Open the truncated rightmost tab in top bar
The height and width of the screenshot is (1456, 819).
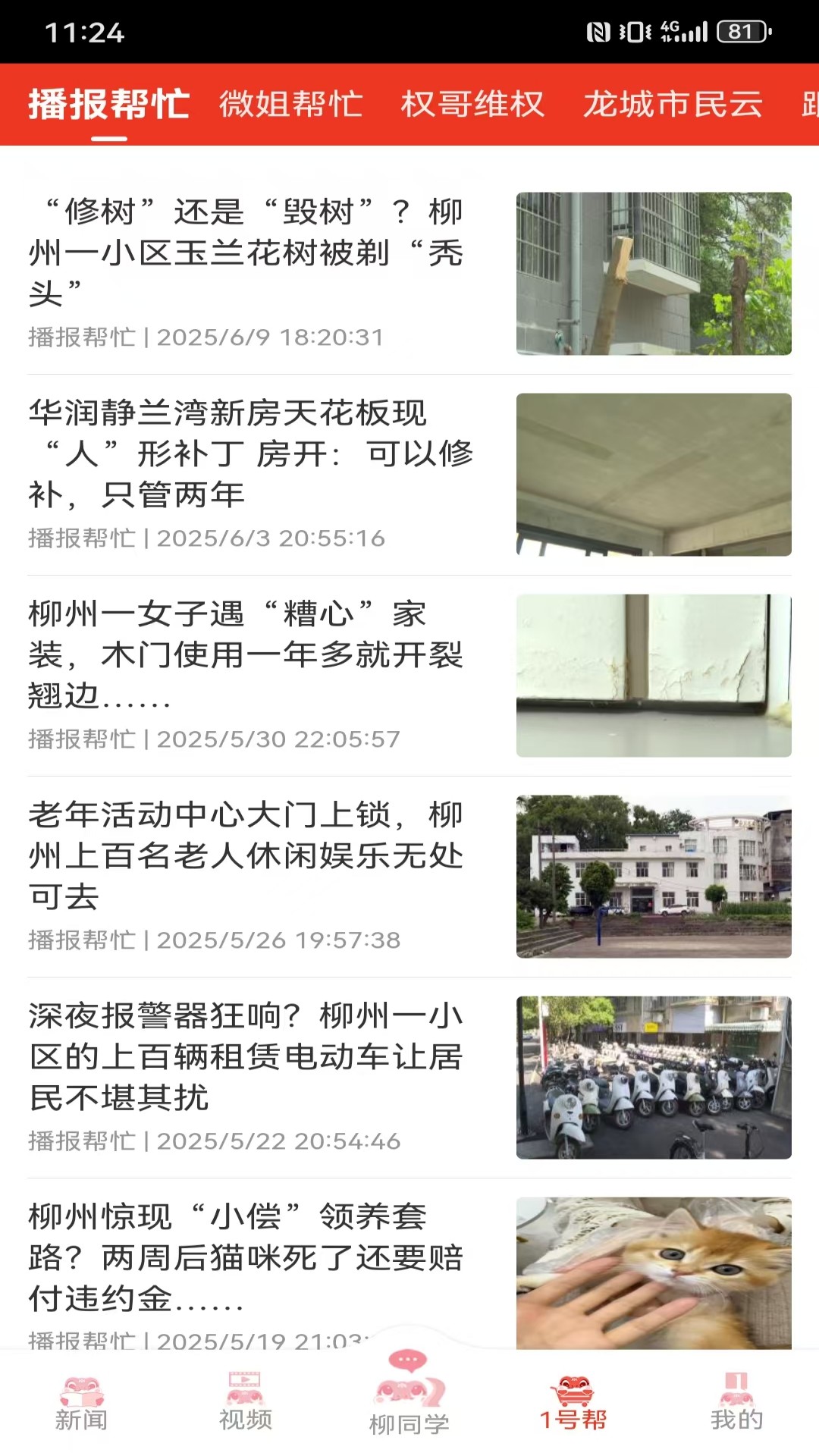coord(805,105)
